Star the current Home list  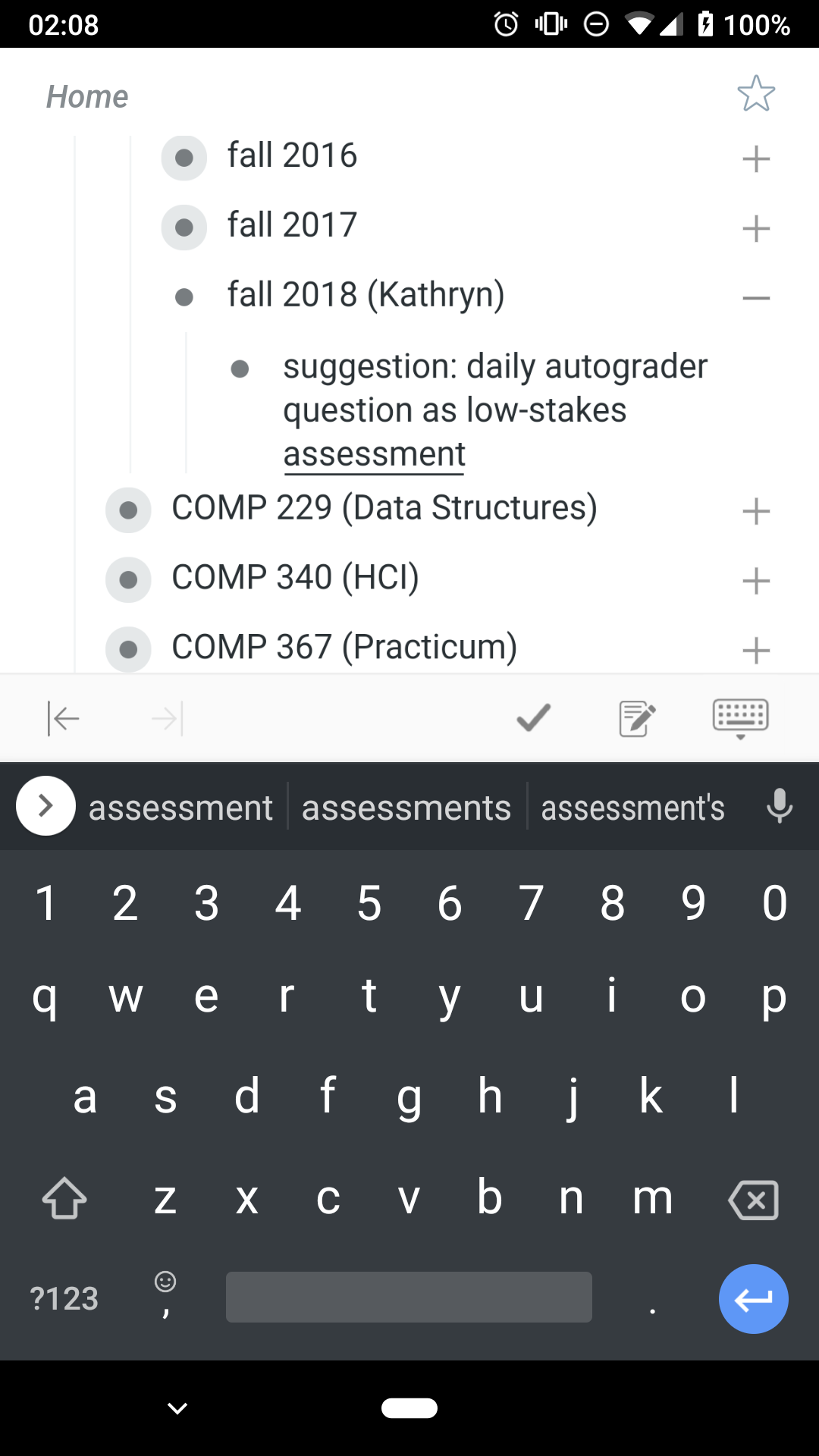click(x=756, y=94)
